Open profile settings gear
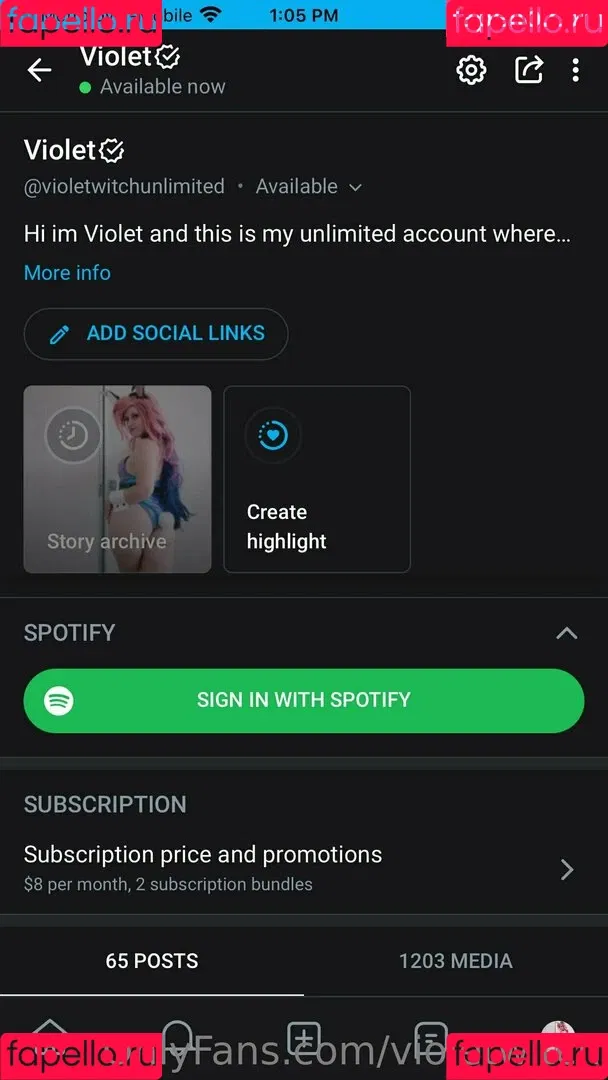 pyautogui.click(x=471, y=70)
